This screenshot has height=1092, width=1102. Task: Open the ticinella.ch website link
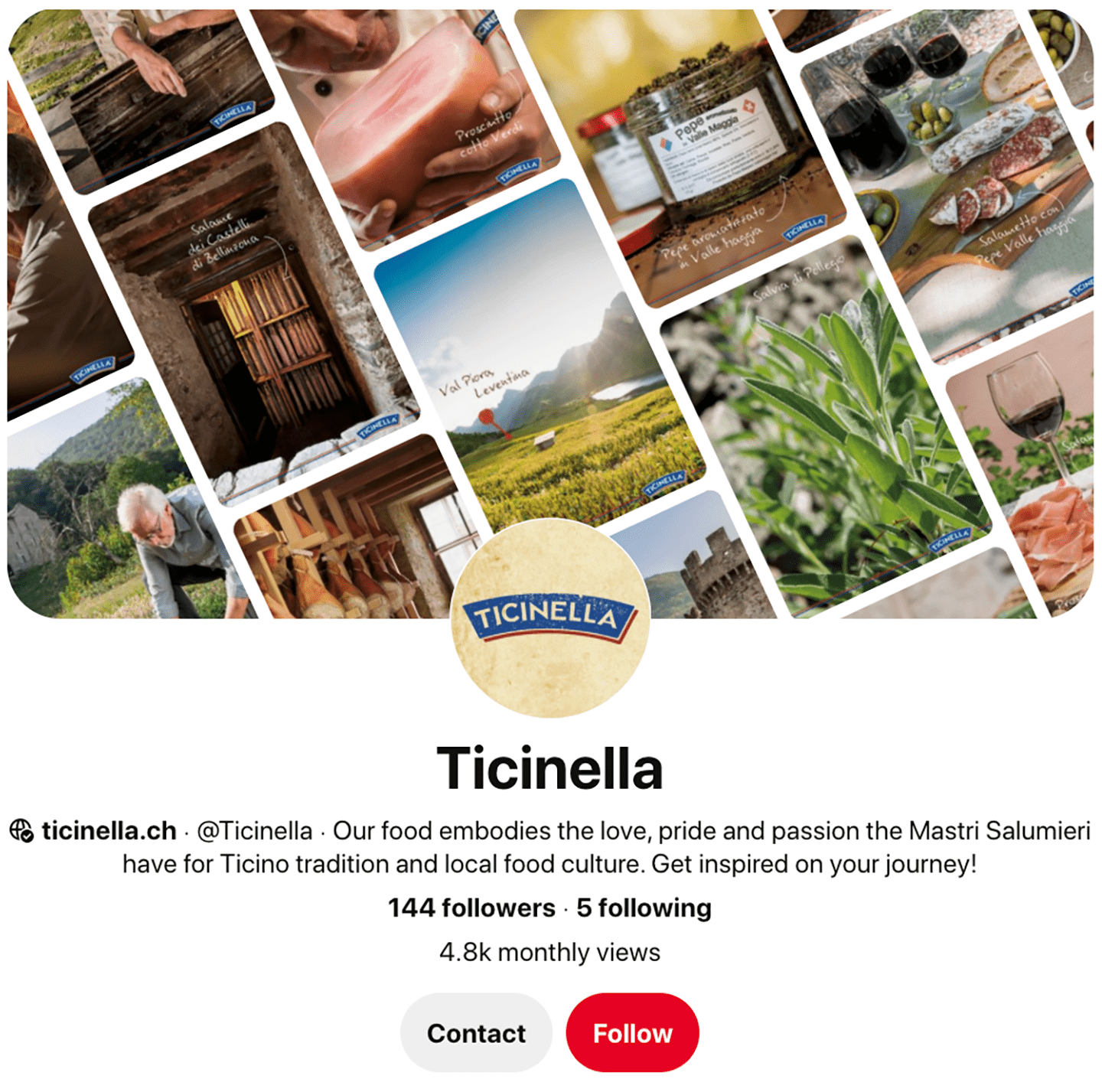click(x=108, y=830)
